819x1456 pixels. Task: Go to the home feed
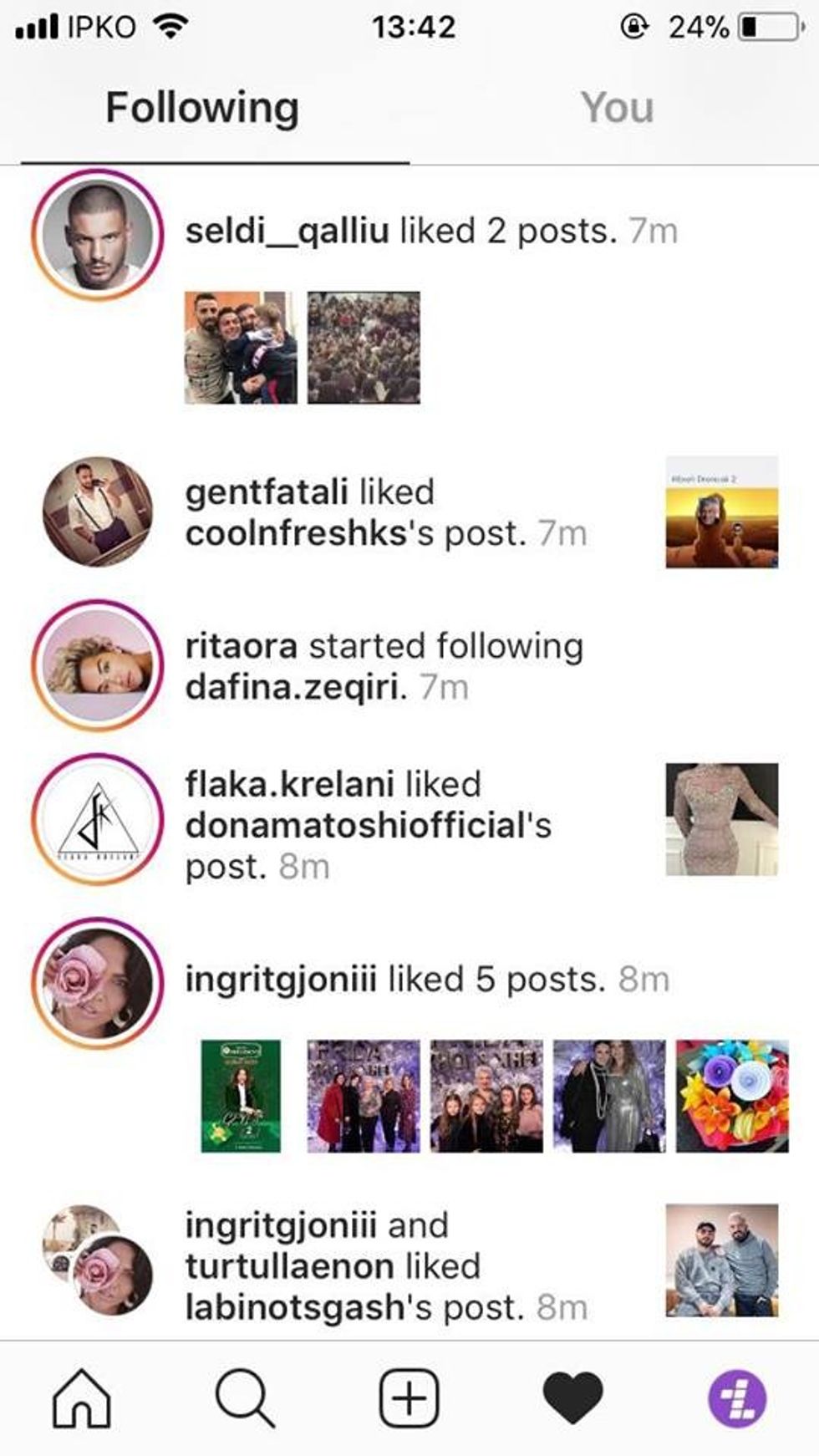coord(82,1398)
